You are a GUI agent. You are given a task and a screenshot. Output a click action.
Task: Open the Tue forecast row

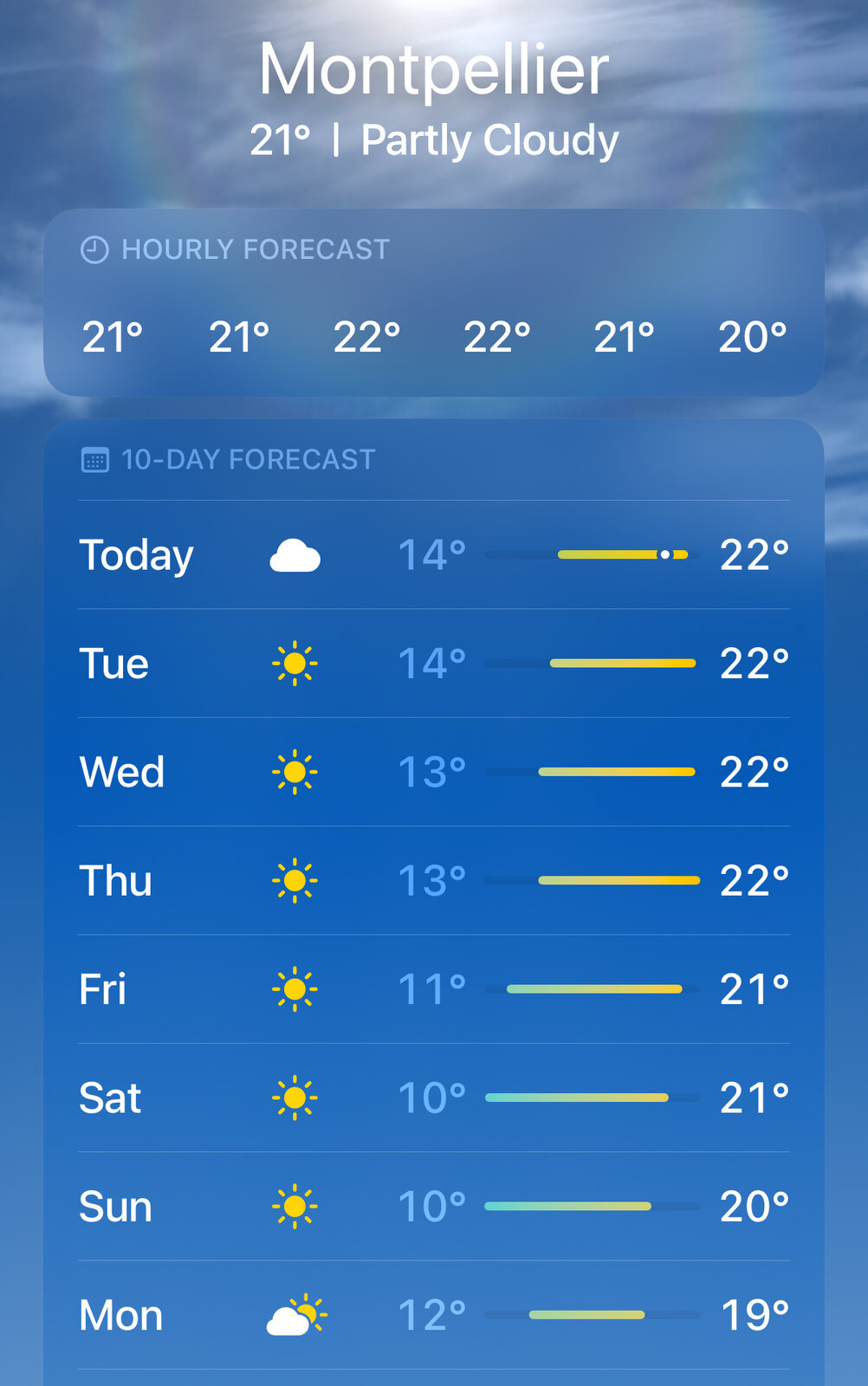click(x=433, y=664)
